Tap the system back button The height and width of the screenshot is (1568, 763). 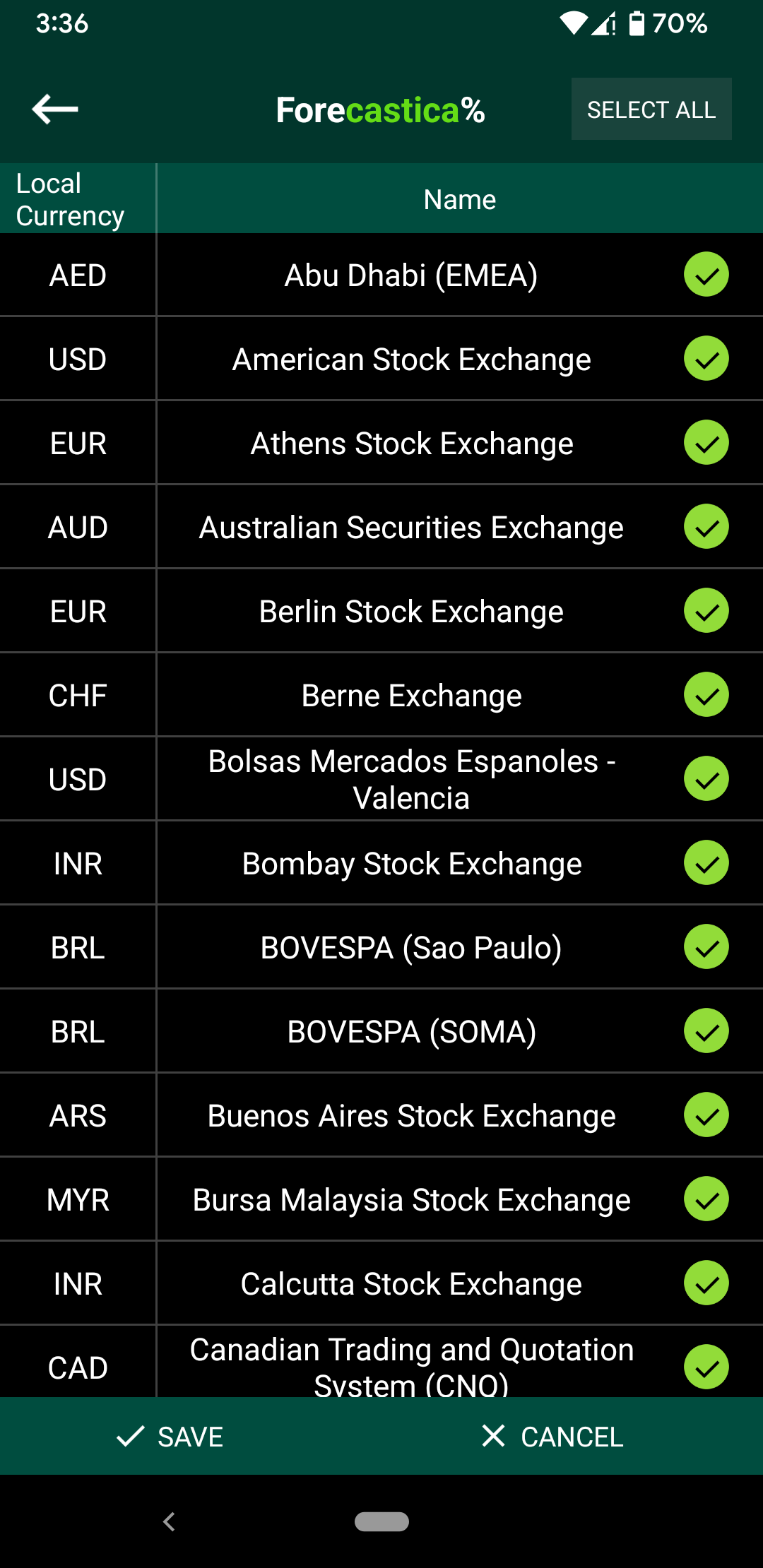click(169, 1521)
